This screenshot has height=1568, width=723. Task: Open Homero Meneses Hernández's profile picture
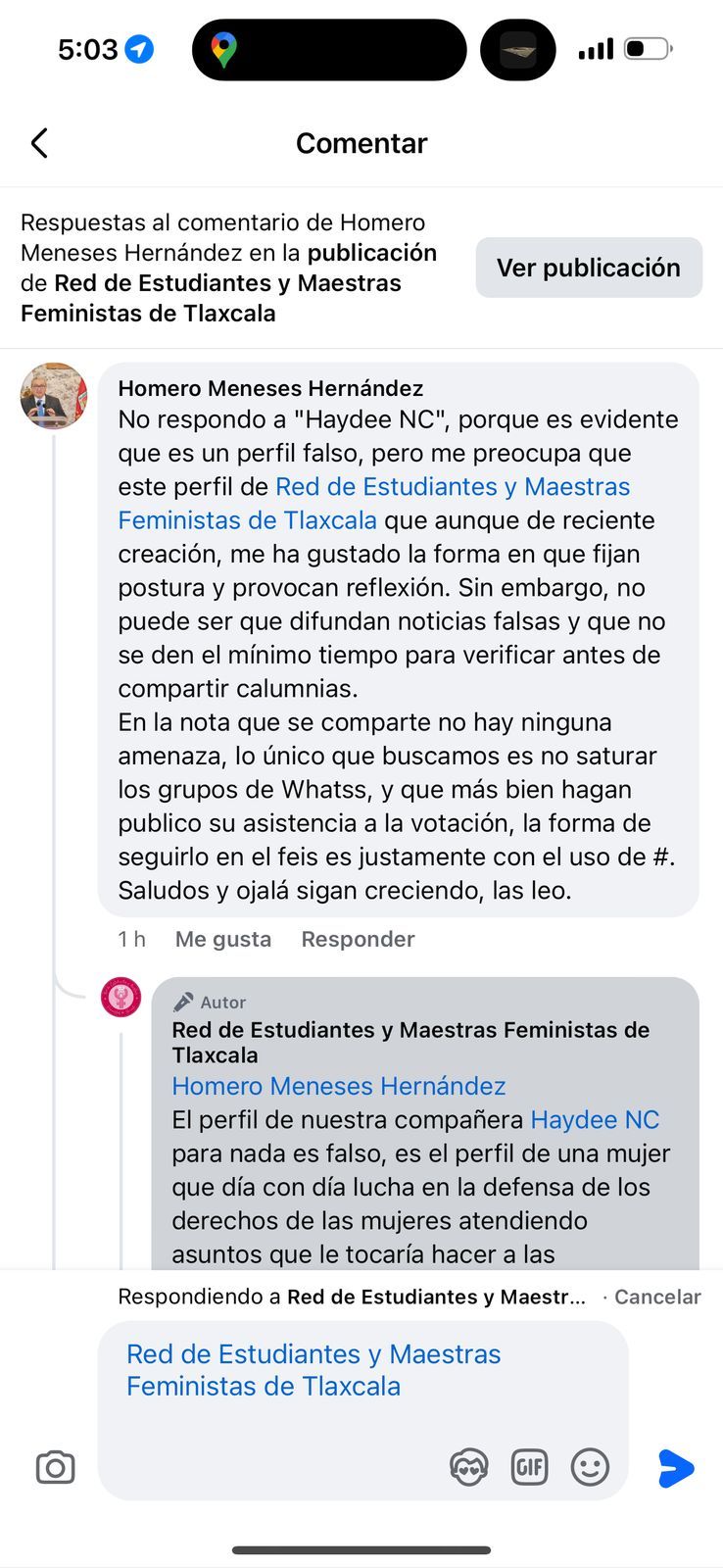(54, 396)
